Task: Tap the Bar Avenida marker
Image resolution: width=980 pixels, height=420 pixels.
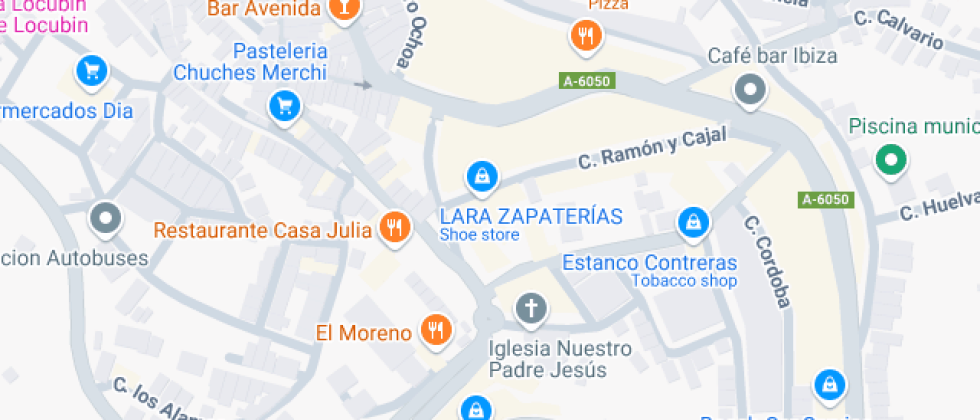Action: (x=343, y=9)
